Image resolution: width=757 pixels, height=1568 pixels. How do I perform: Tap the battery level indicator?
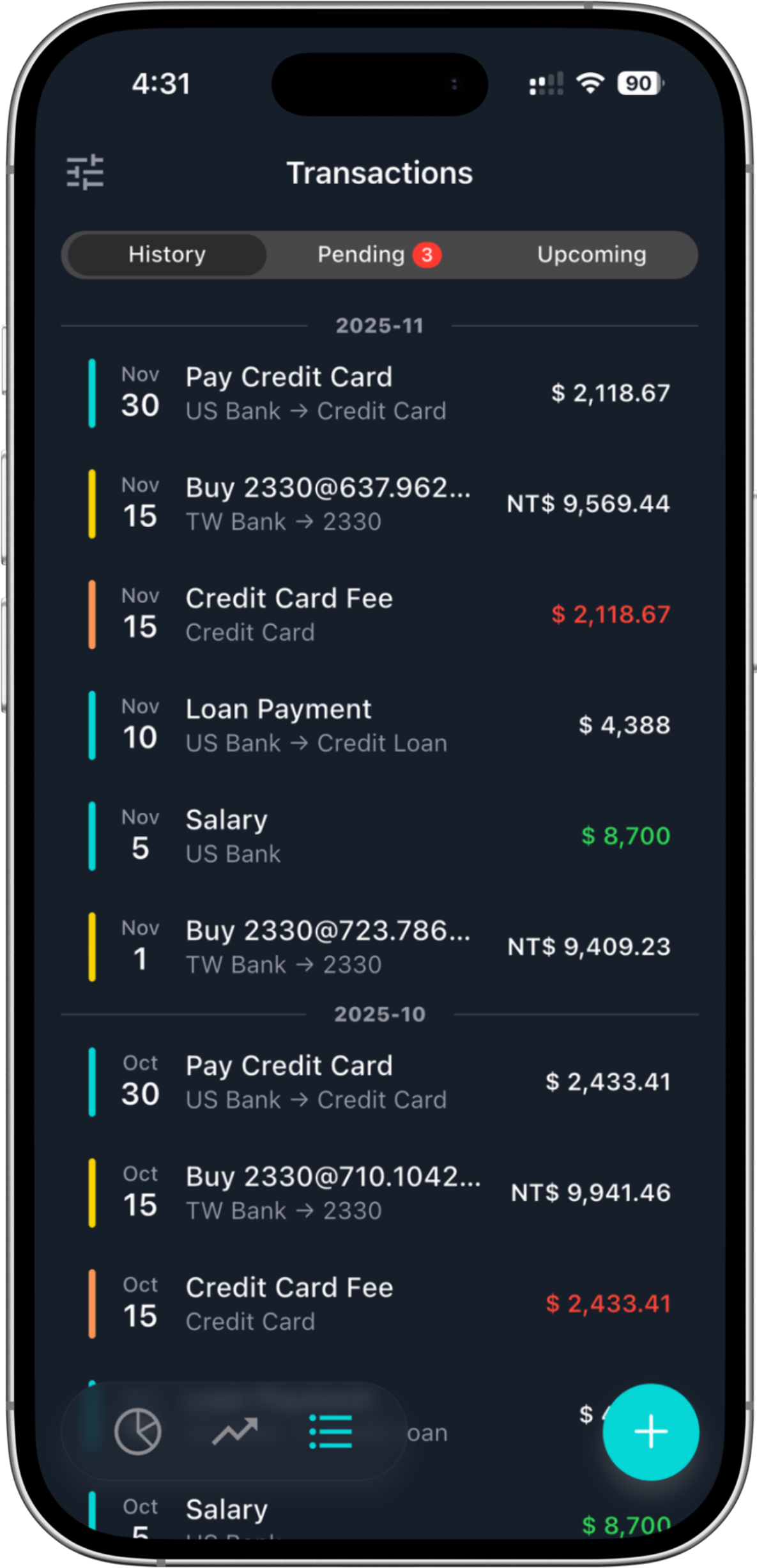tap(638, 83)
